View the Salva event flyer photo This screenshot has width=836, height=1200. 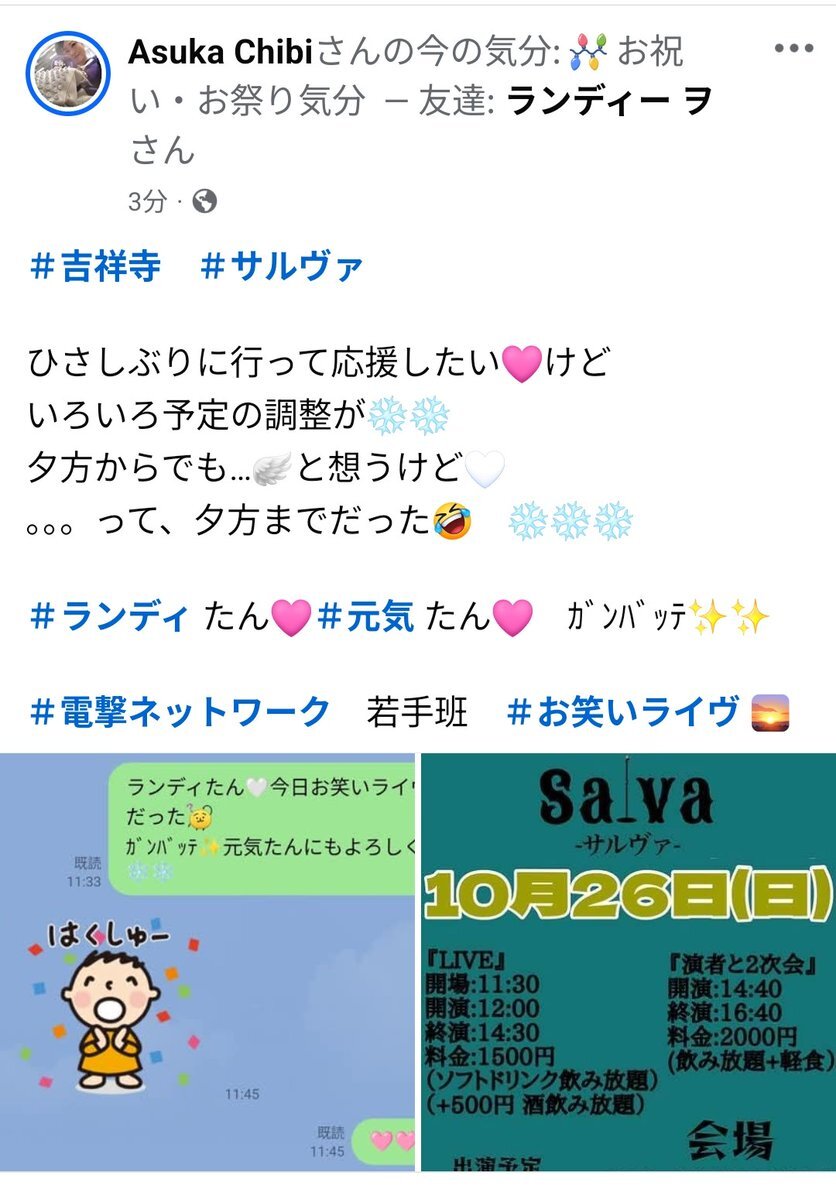coord(627,960)
